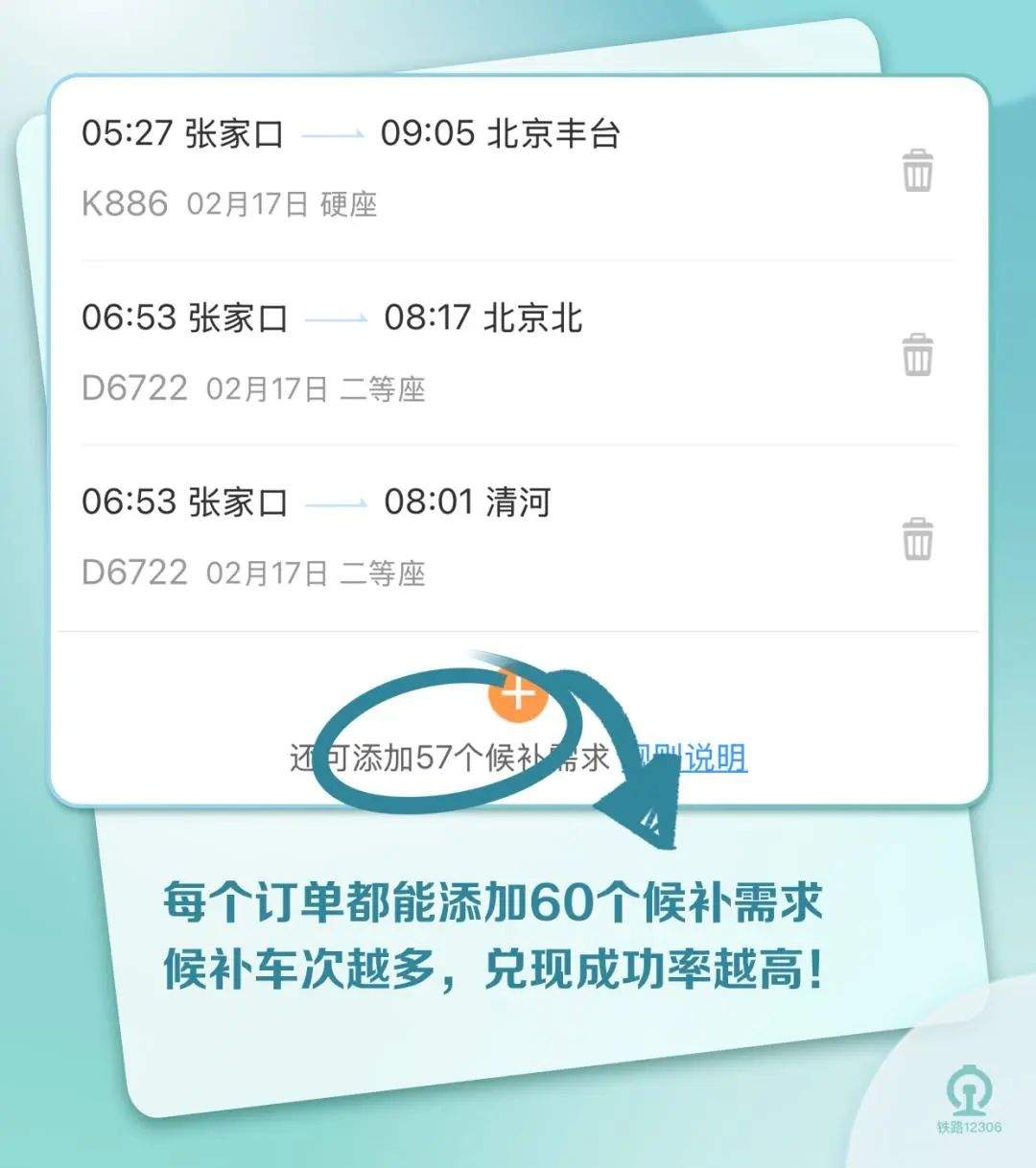Click the arrow between 张家口 and 北京北
The image size is (1036, 1168).
click(x=333, y=319)
